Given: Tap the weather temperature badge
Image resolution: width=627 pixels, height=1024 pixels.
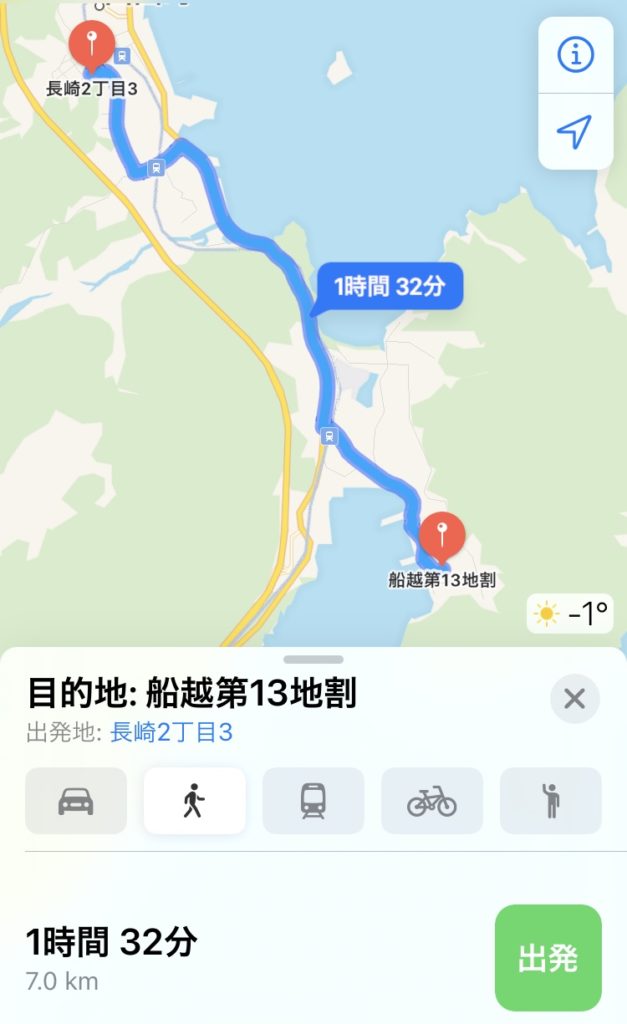Looking at the screenshot, I should click(570, 614).
